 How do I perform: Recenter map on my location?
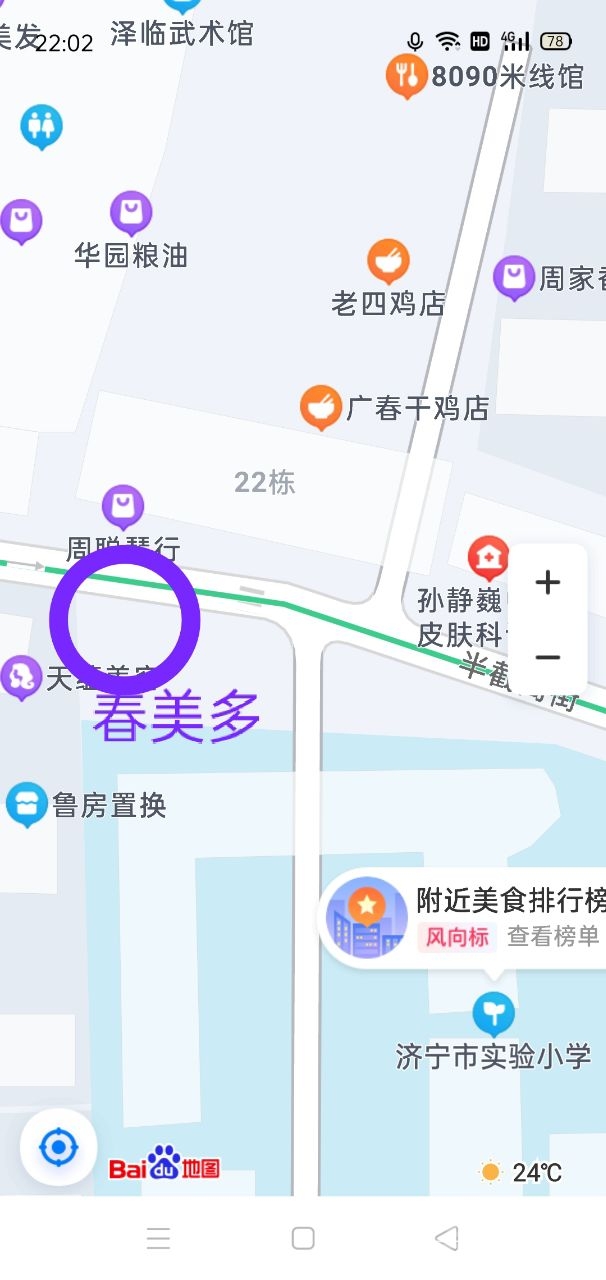pos(58,1147)
